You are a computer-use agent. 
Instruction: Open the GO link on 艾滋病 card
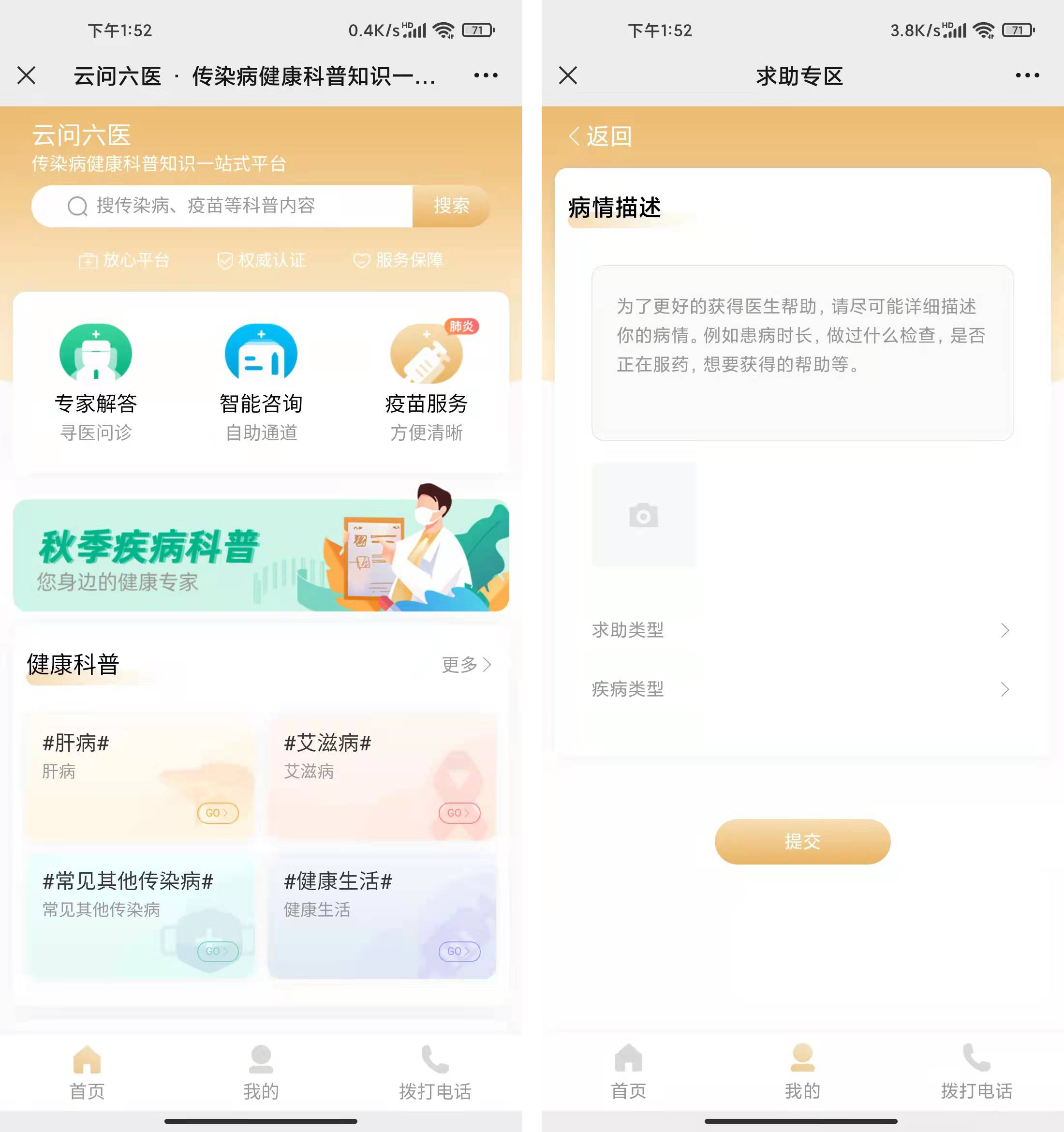coord(459,813)
